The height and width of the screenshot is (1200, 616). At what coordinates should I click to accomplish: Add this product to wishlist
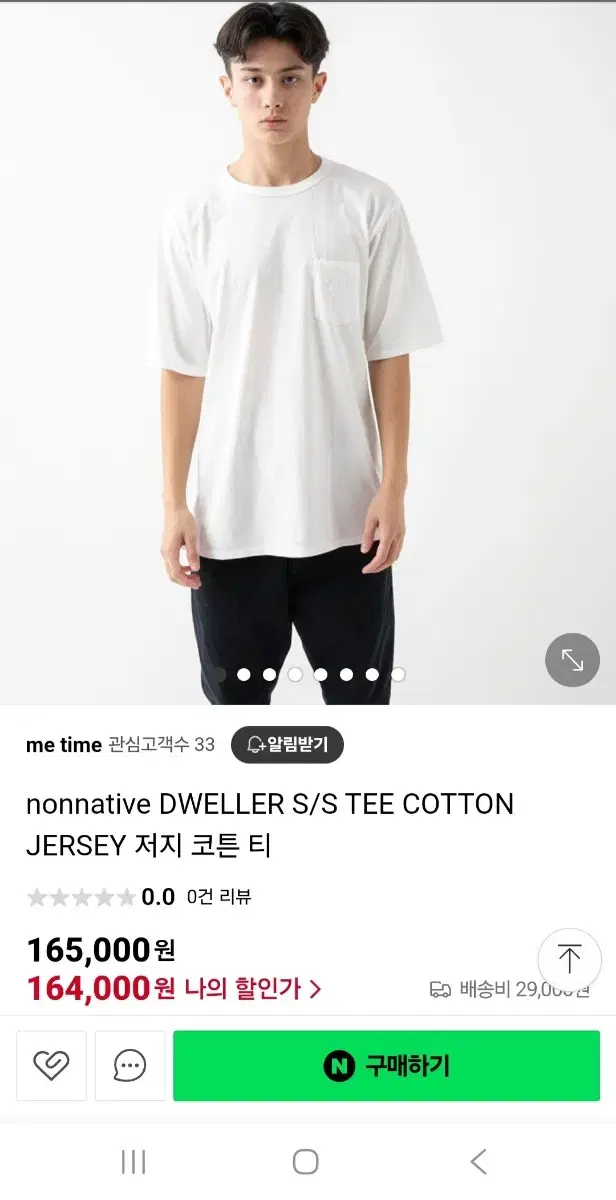(51, 1066)
